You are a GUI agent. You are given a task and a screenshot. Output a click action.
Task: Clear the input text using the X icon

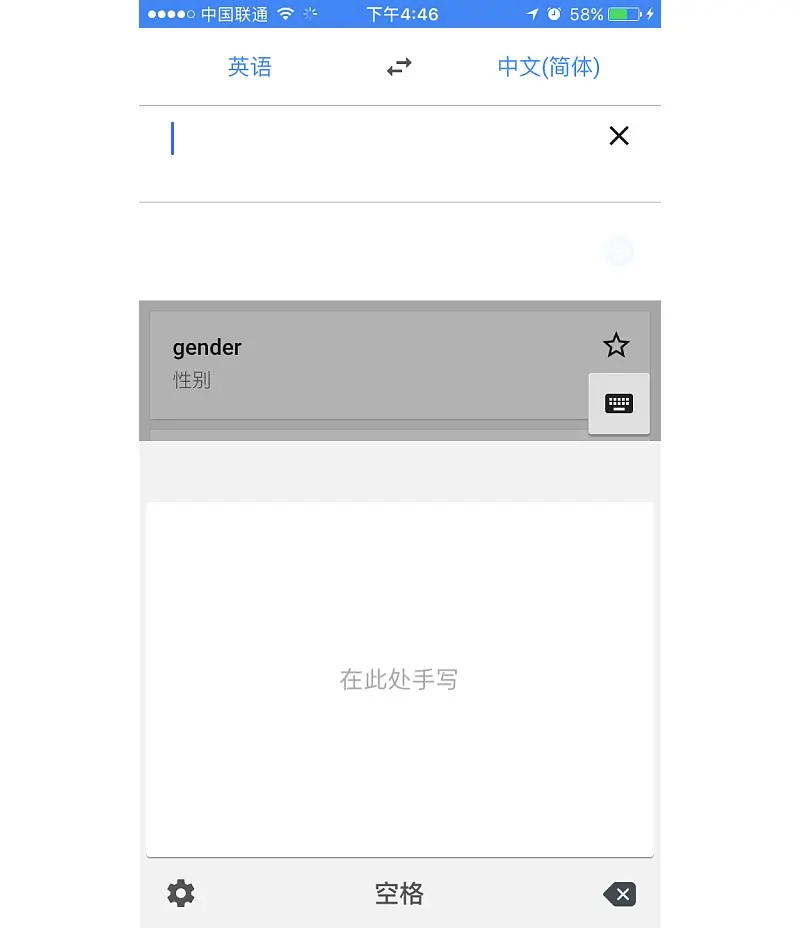[618, 136]
